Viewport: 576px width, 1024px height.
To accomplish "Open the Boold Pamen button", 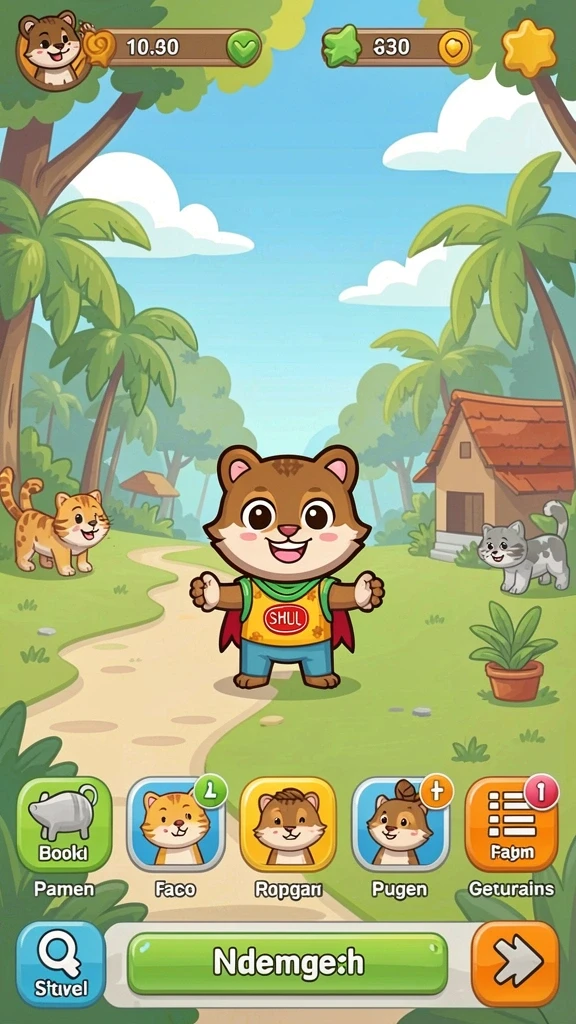I will 64,824.
